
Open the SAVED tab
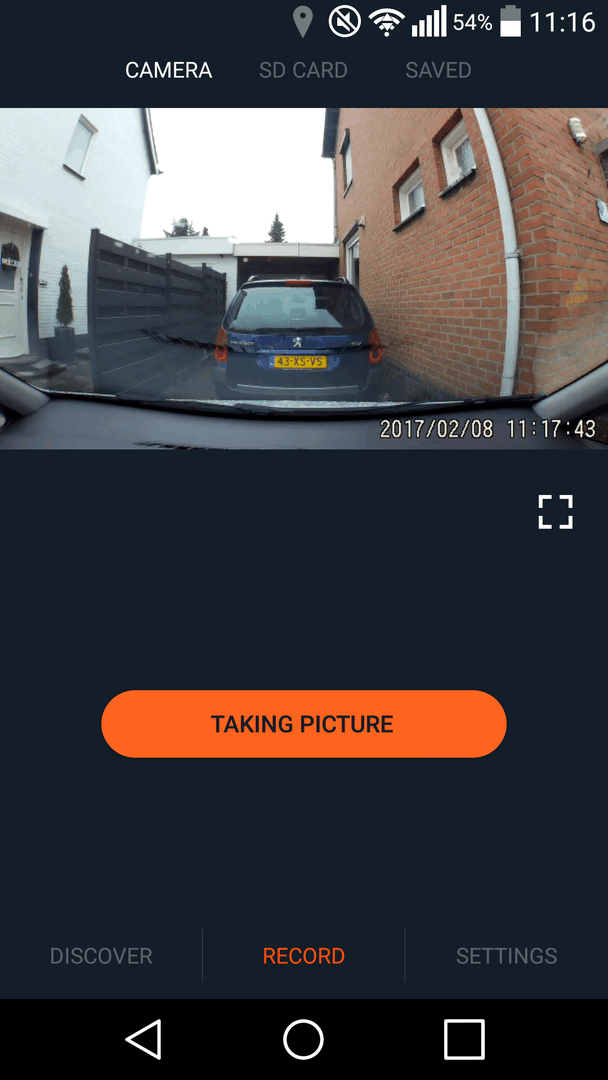(x=438, y=70)
